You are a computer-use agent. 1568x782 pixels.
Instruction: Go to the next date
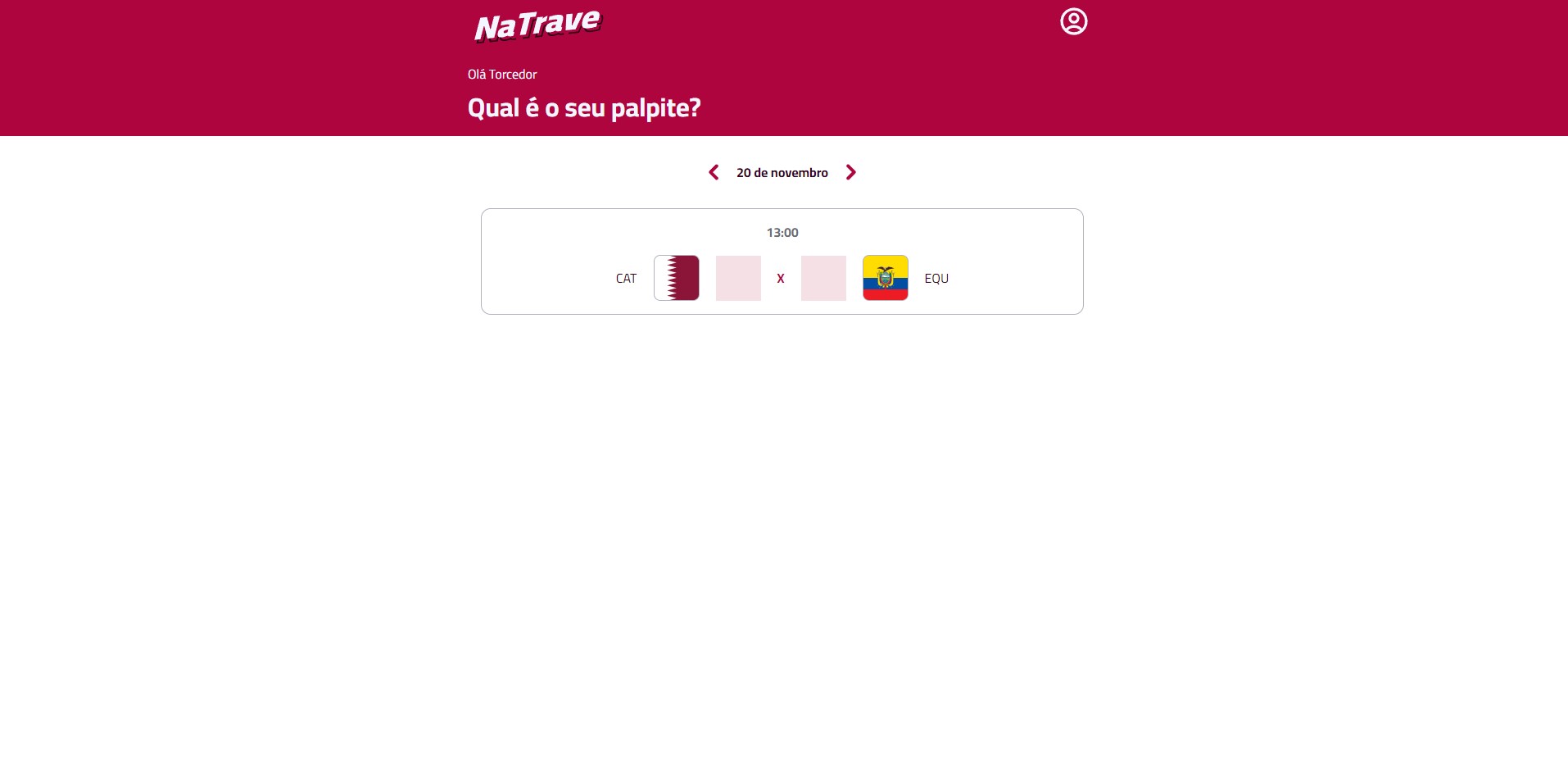coord(850,172)
